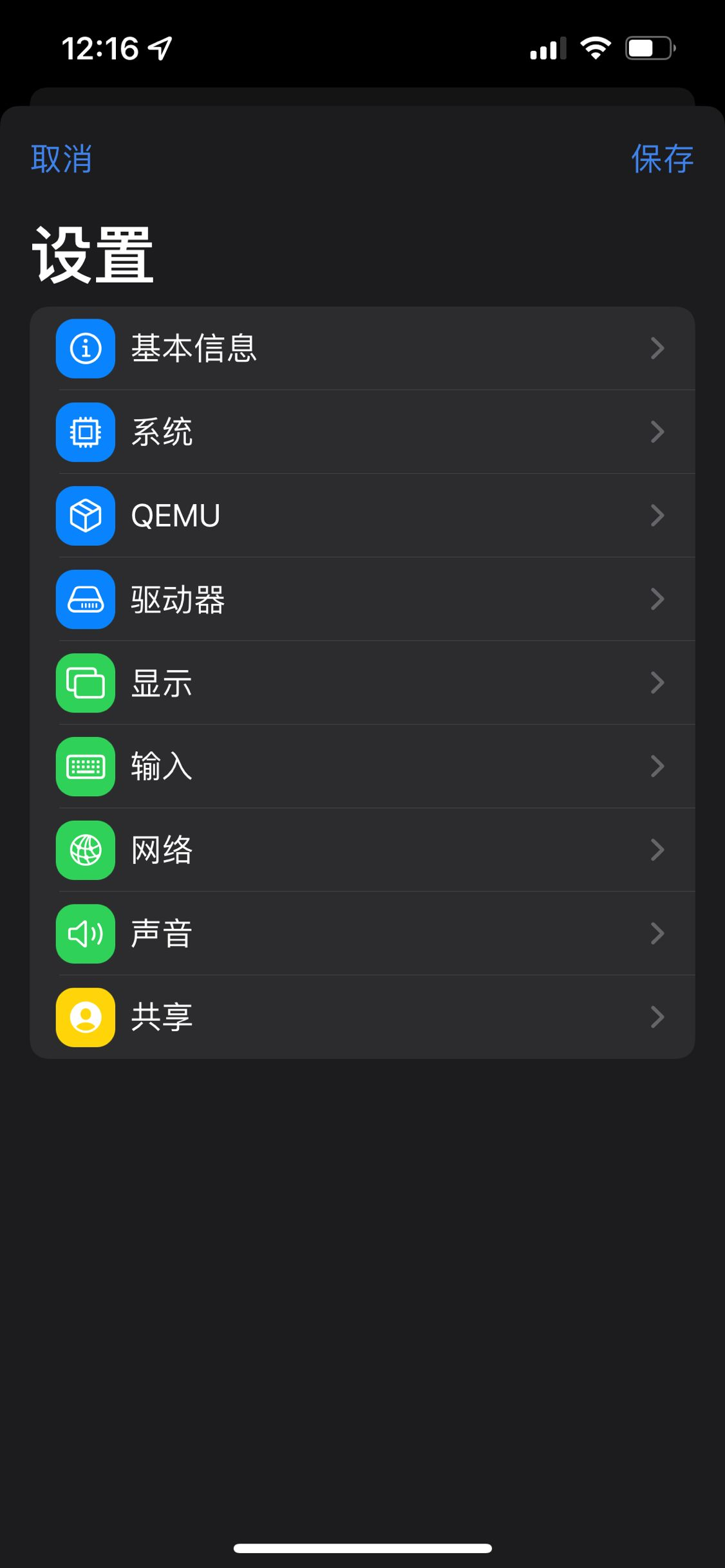Tap 取消 to cancel
725x1568 pixels.
click(x=60, y=158)
